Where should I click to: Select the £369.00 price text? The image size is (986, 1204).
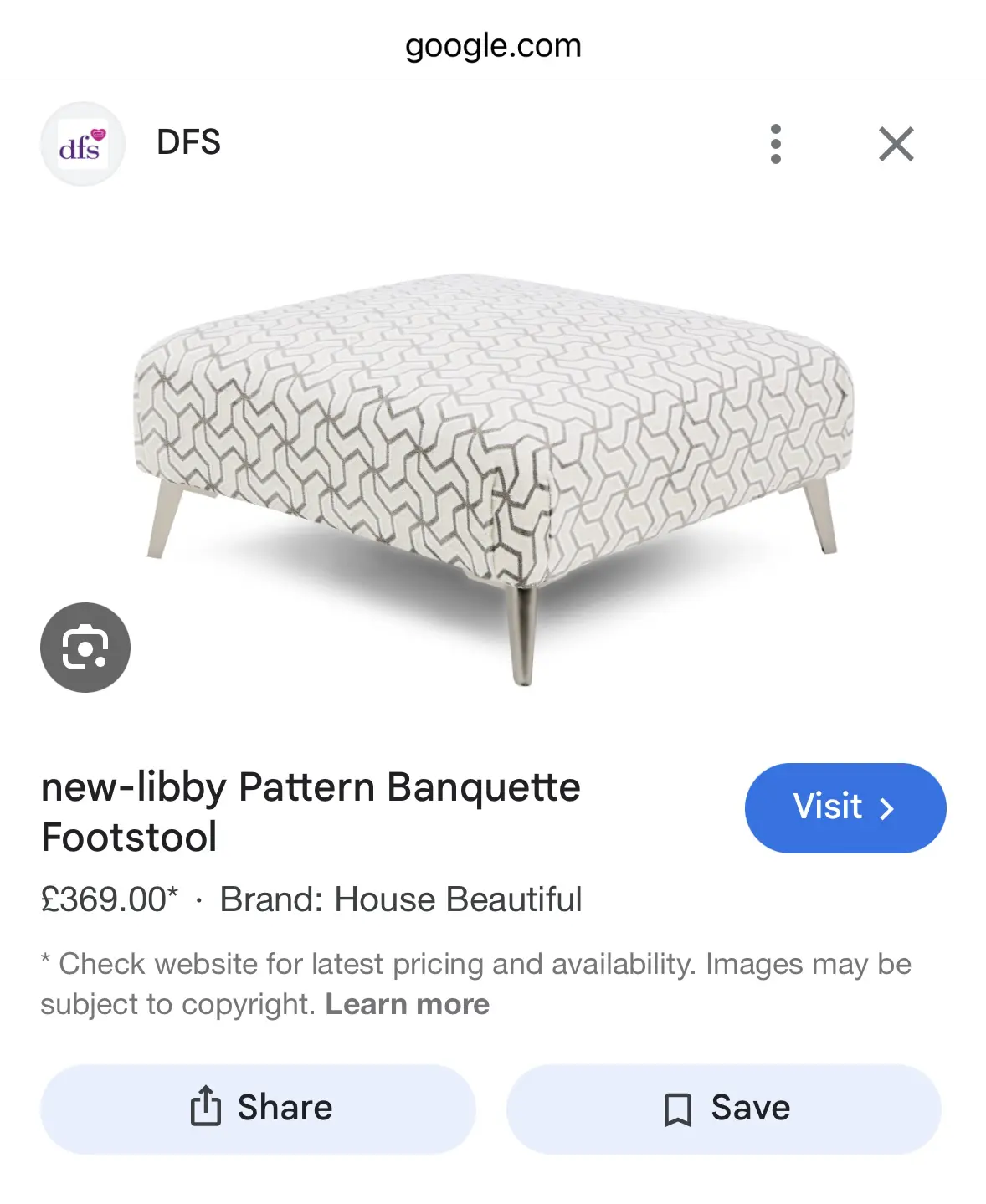107,899
